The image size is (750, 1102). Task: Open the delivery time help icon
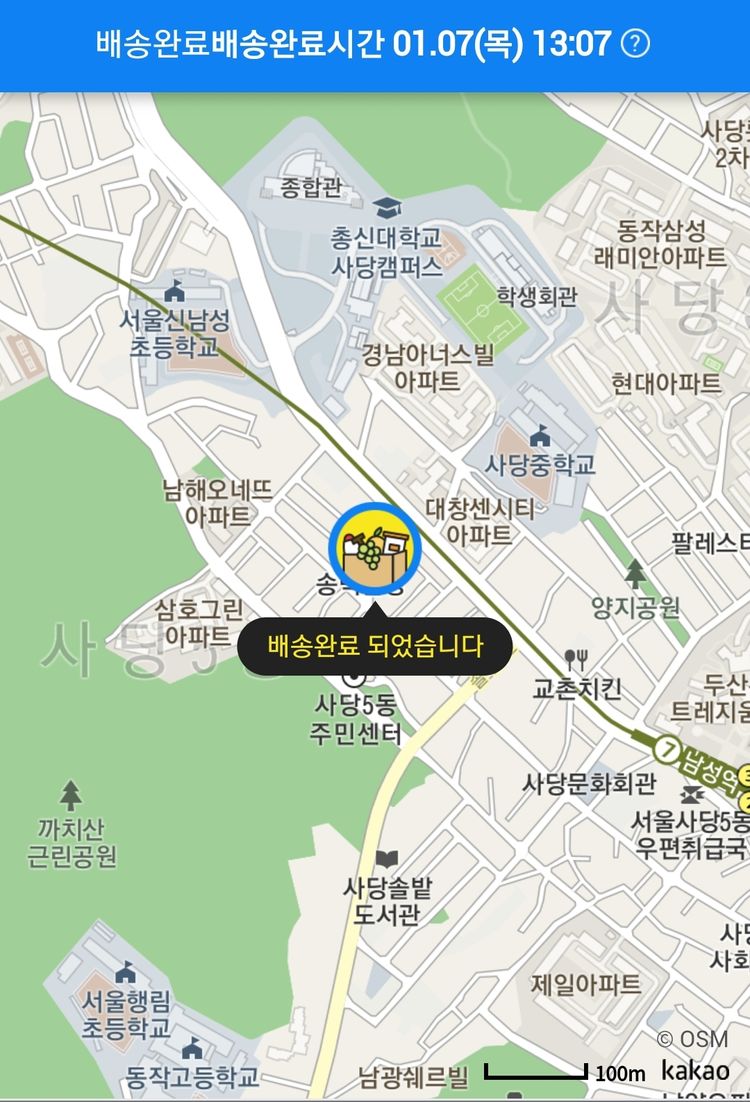pos(636,44)
